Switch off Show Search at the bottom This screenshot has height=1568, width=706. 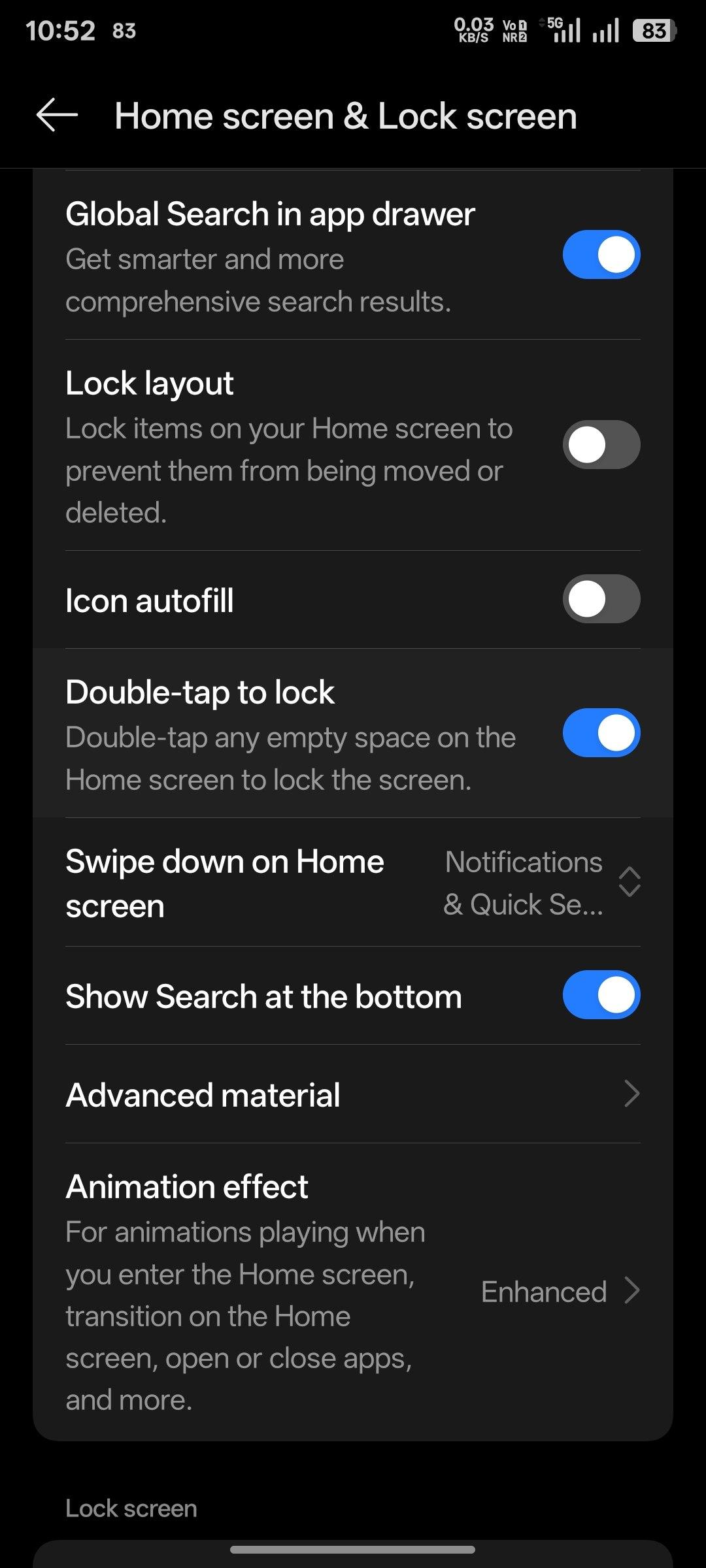point(601,995)
